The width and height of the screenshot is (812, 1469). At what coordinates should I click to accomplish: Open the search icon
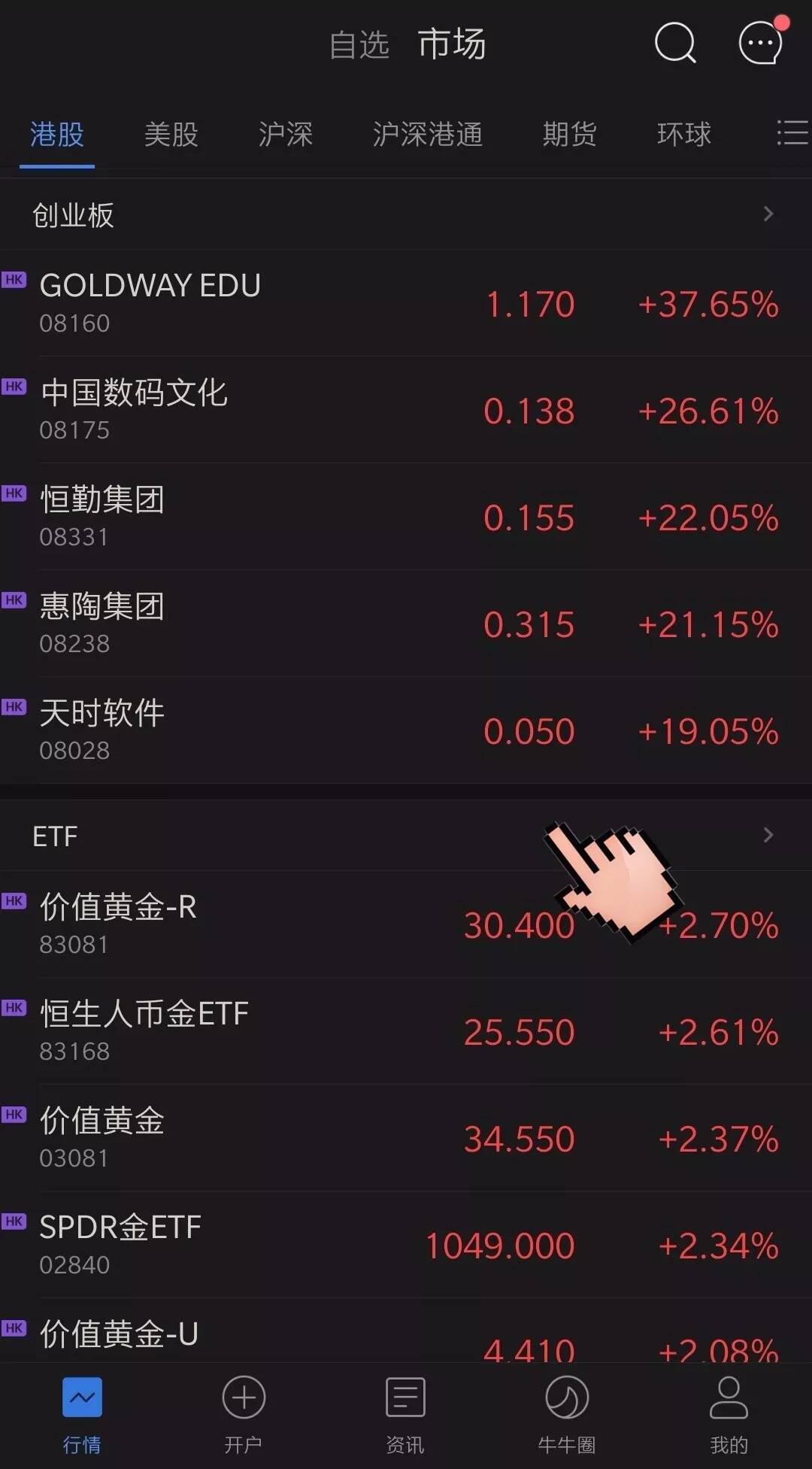click(675, 44)
